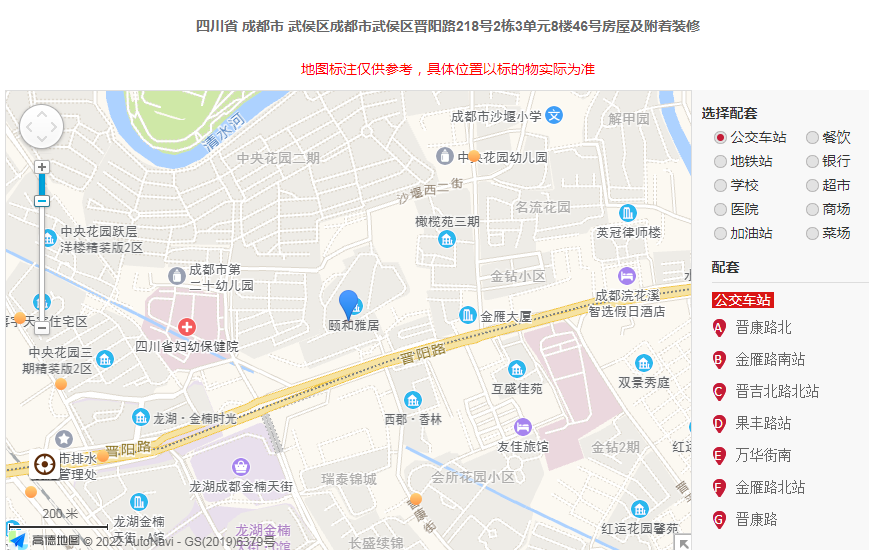Locate 金雁路北站 bus stop
This screenshot has width=869, height=550.
(770, 487)
